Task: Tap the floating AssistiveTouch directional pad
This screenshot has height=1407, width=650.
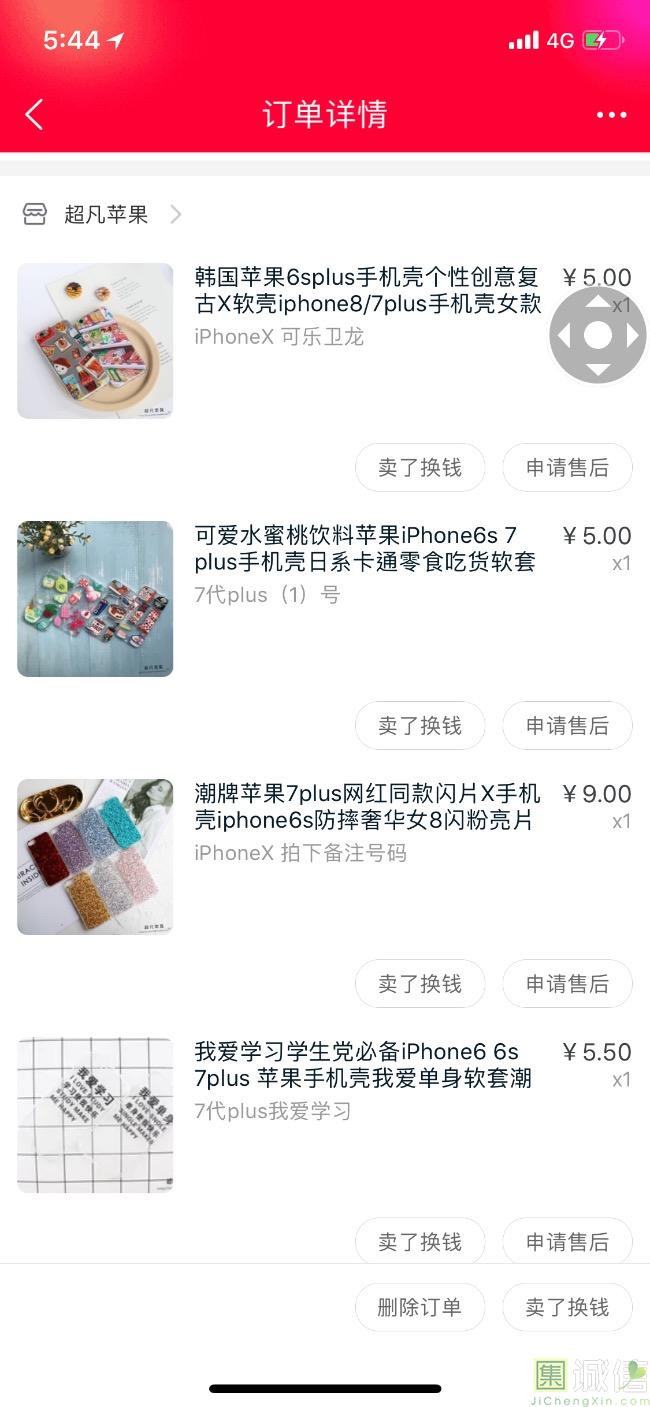Action: [x=597, y=335]
